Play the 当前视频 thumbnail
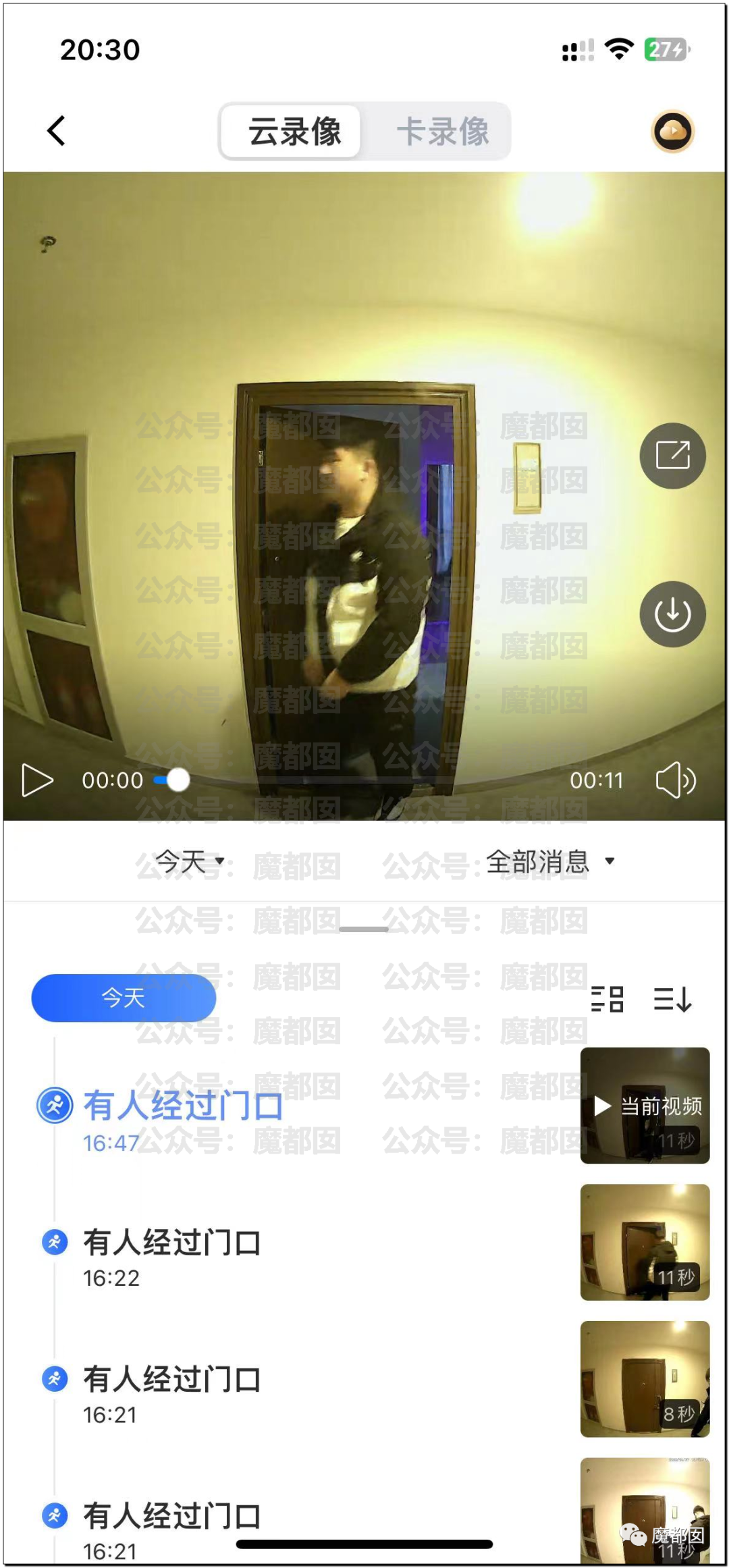The height and width of the screenshot is (1568, 729). coord(645,1106)
